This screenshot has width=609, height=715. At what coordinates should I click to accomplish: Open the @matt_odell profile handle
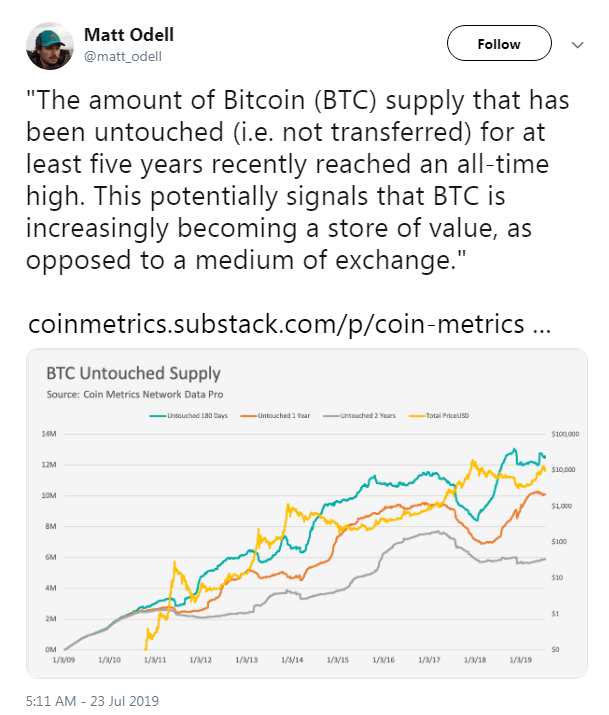pyautogui.click(x=123, y=55)
